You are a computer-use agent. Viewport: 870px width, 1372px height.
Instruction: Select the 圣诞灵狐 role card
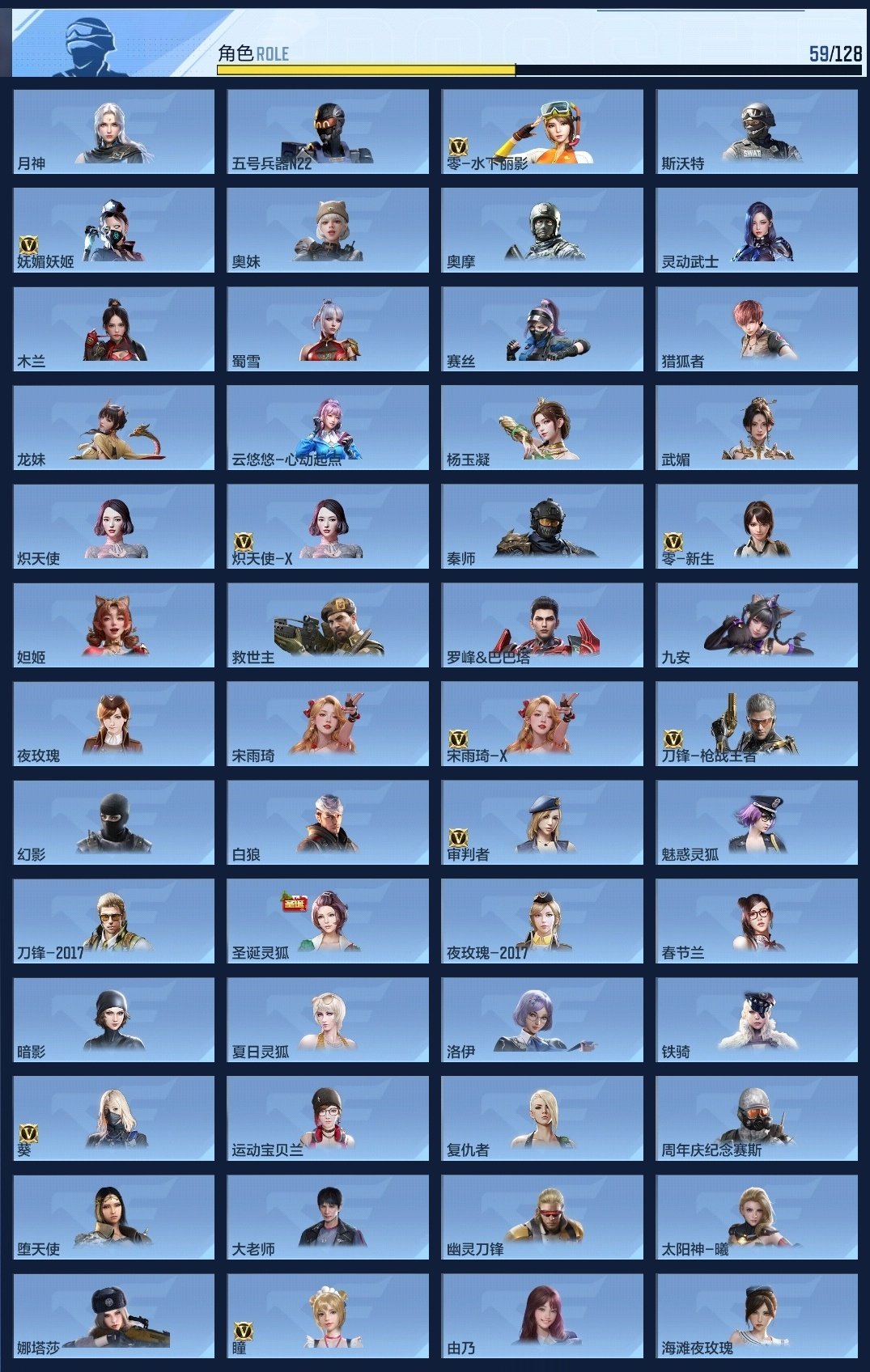[328, 921]
